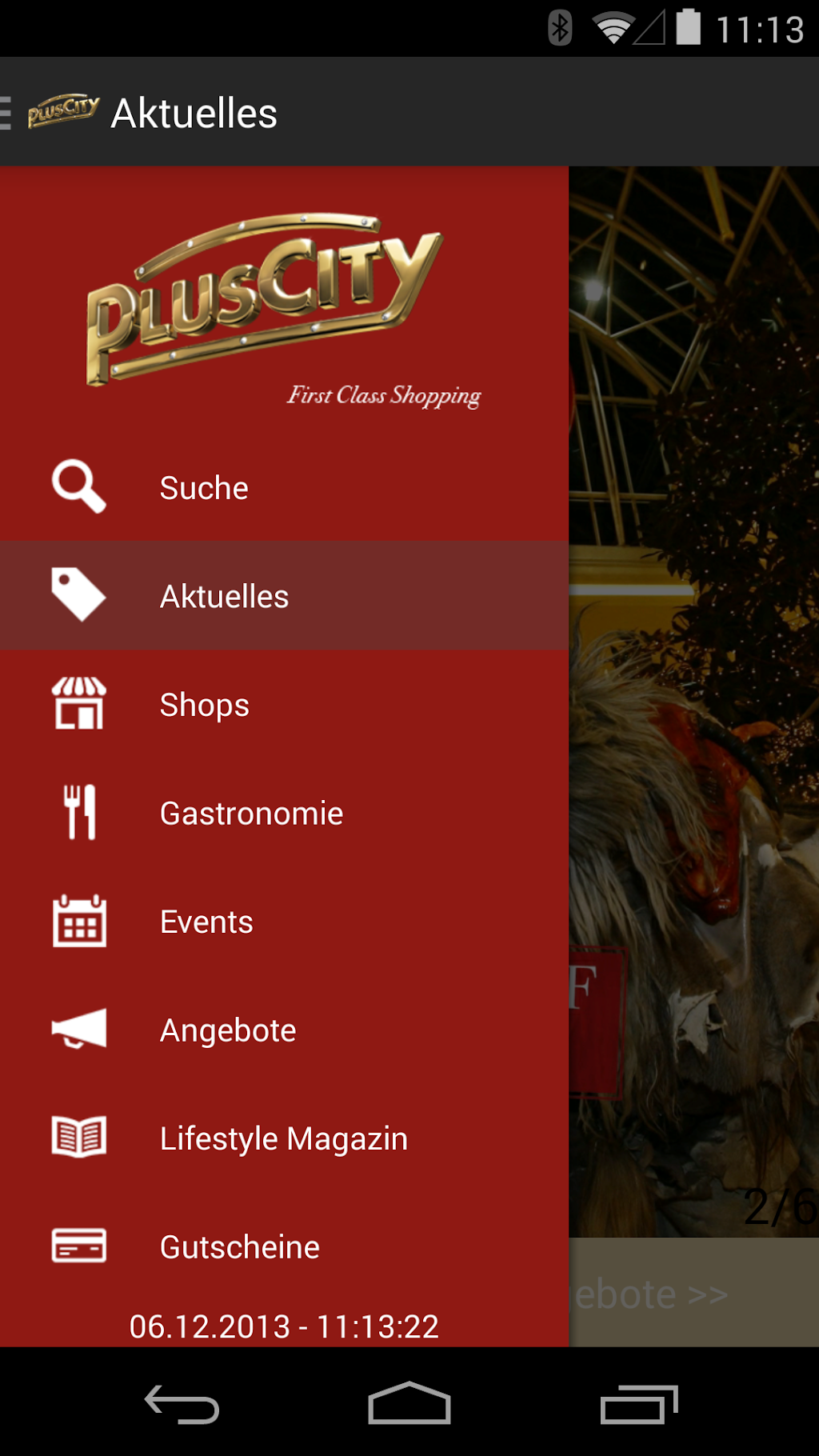Select the Aktuelles menu item
Image resolution: width=819 pixels, height=1456 pixels.
pos(224,597)
